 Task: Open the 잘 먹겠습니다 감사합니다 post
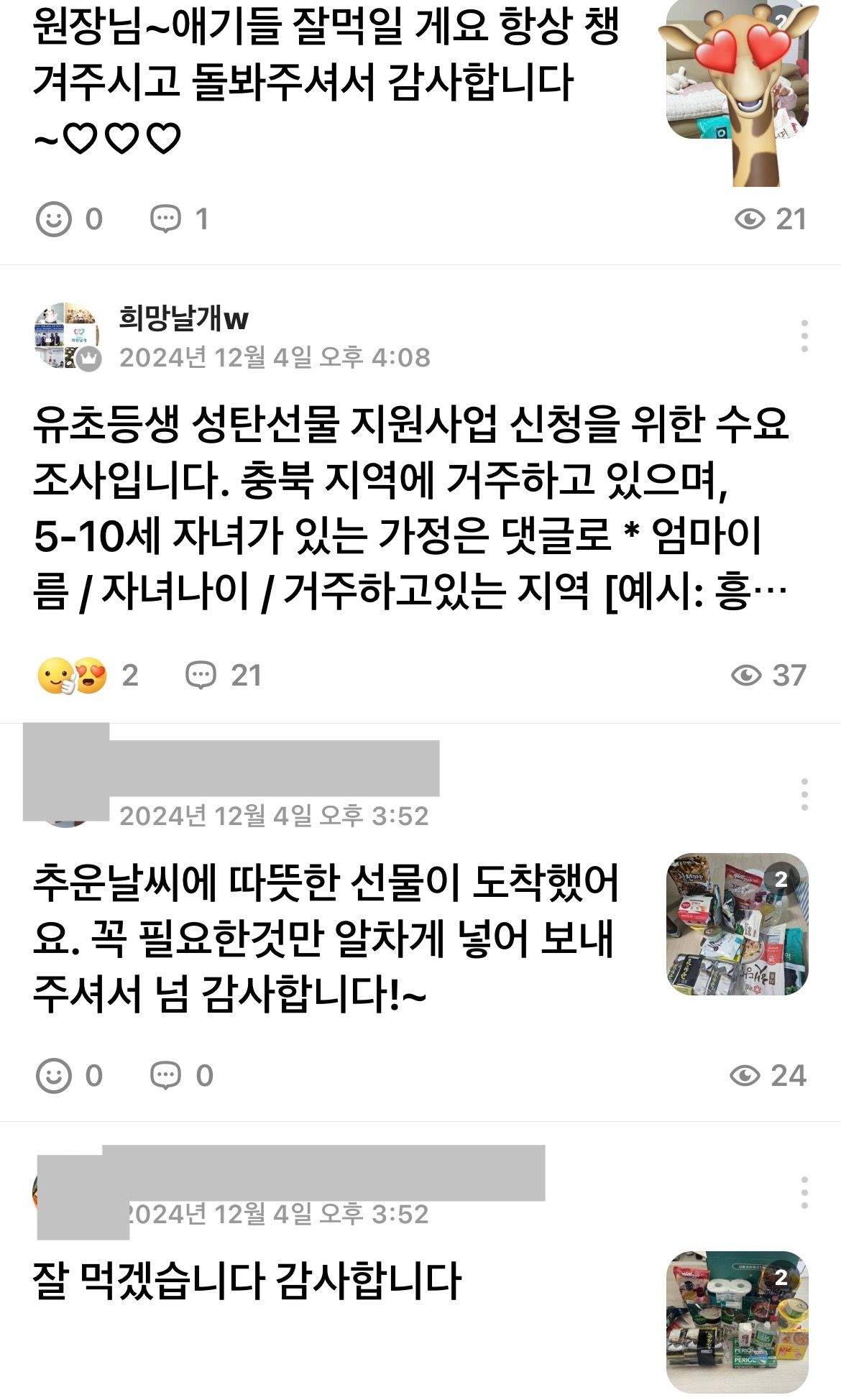pos(246,1281)
